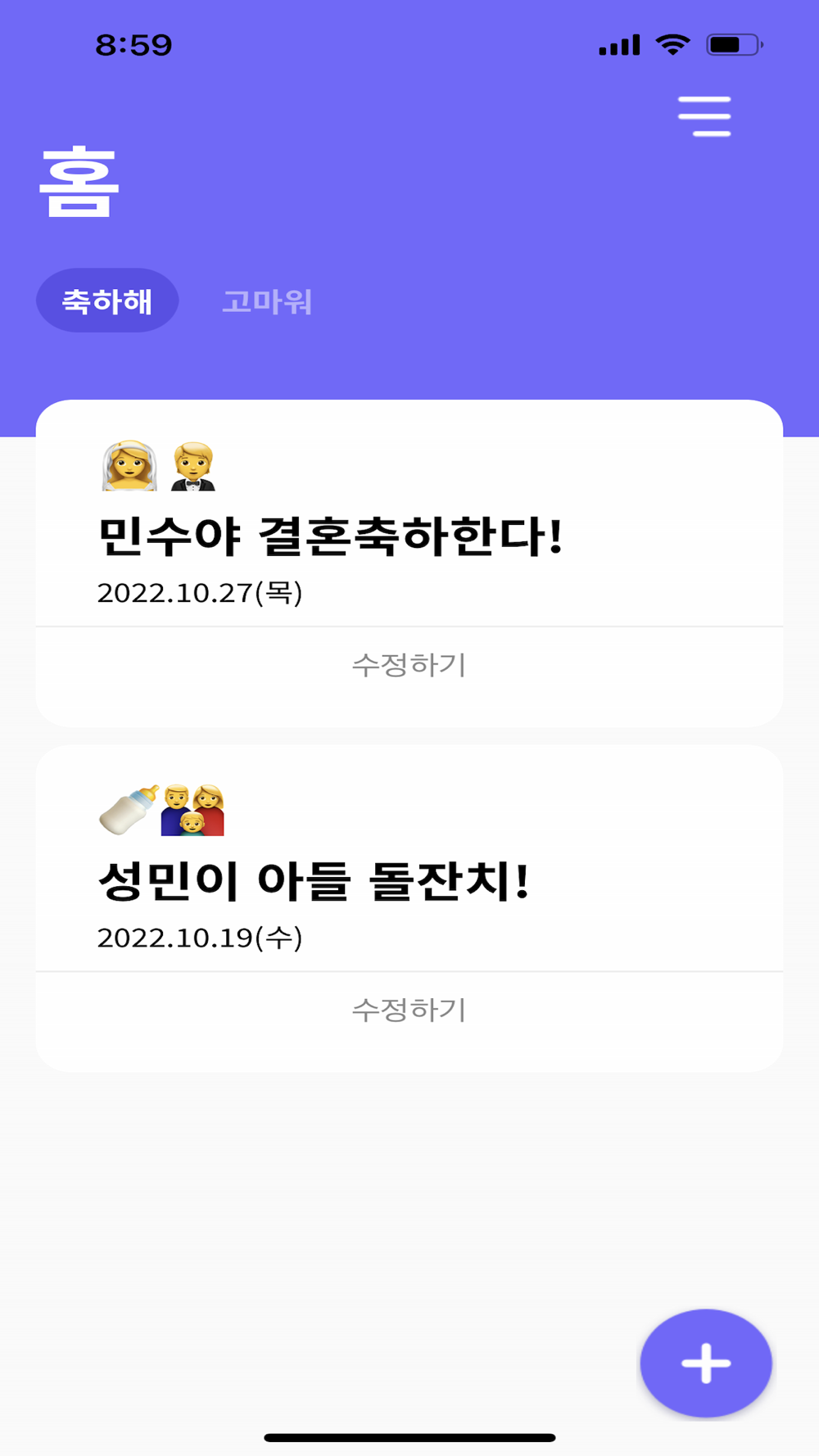This screenshot has width=819, height=1456.
Task: Tap 수정하기 under 성민이 아들 돌잔치!
Action: (409, 1009)
